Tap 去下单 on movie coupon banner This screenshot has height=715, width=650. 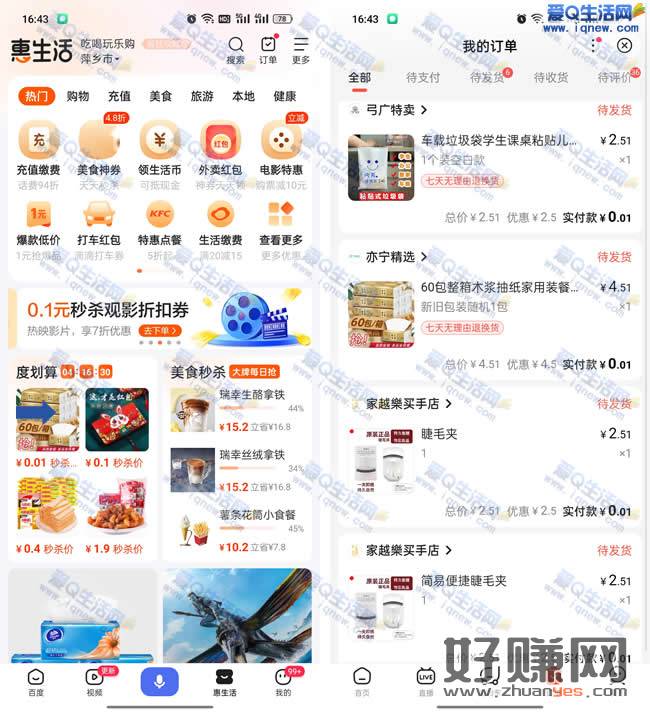pyautogui.click(x=155, y=330)
